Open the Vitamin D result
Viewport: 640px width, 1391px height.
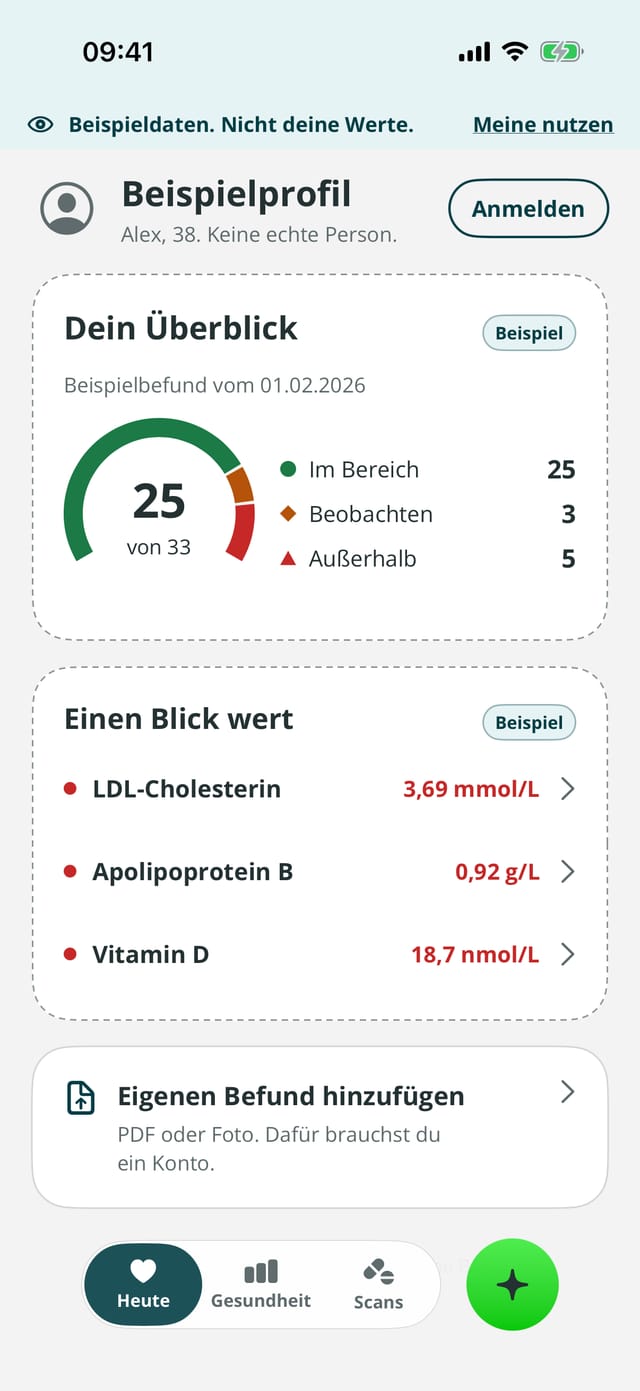click(x=320, y=954)
